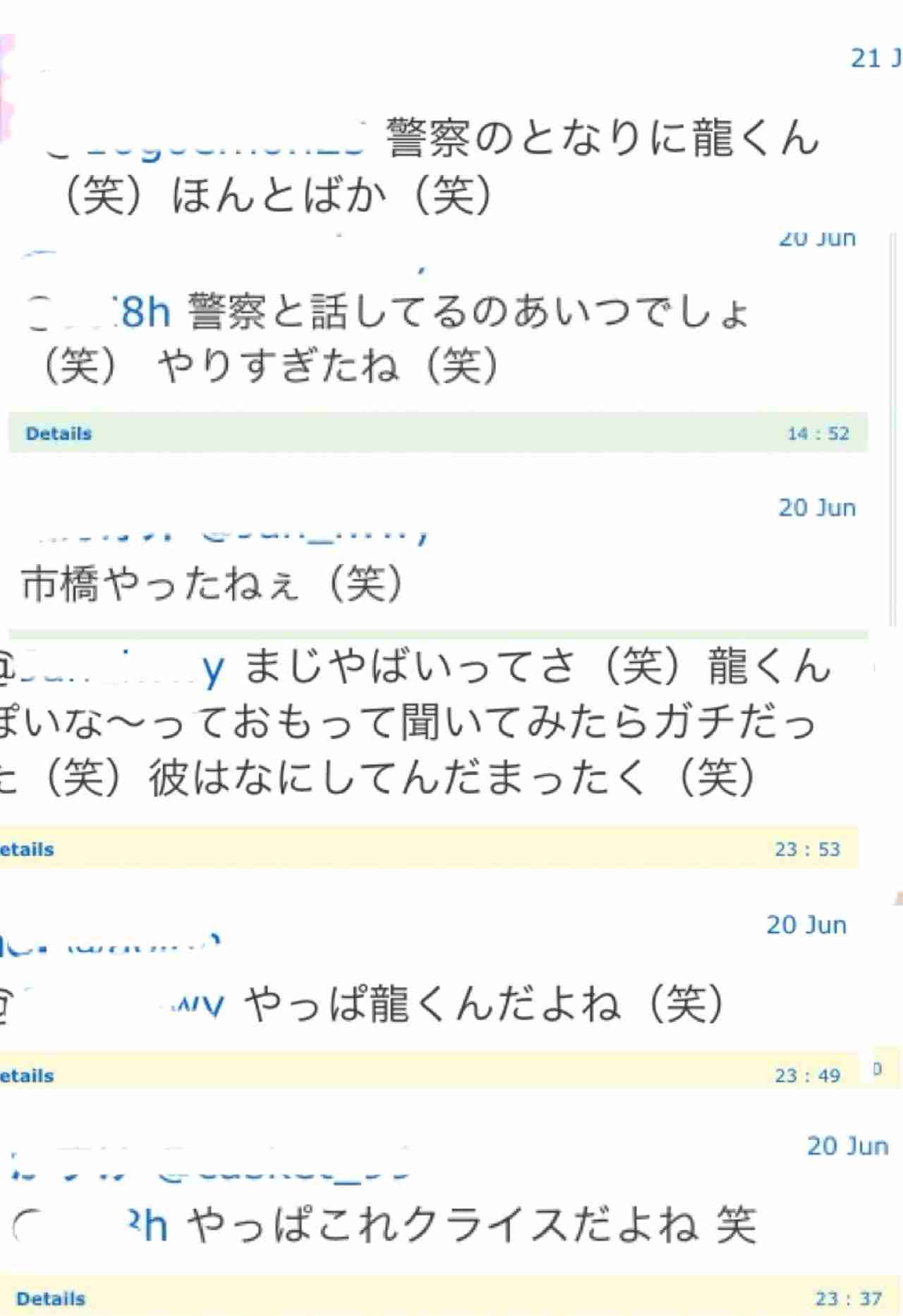Click the small pink avatar in top-left corner

click(x=7, y=78)
